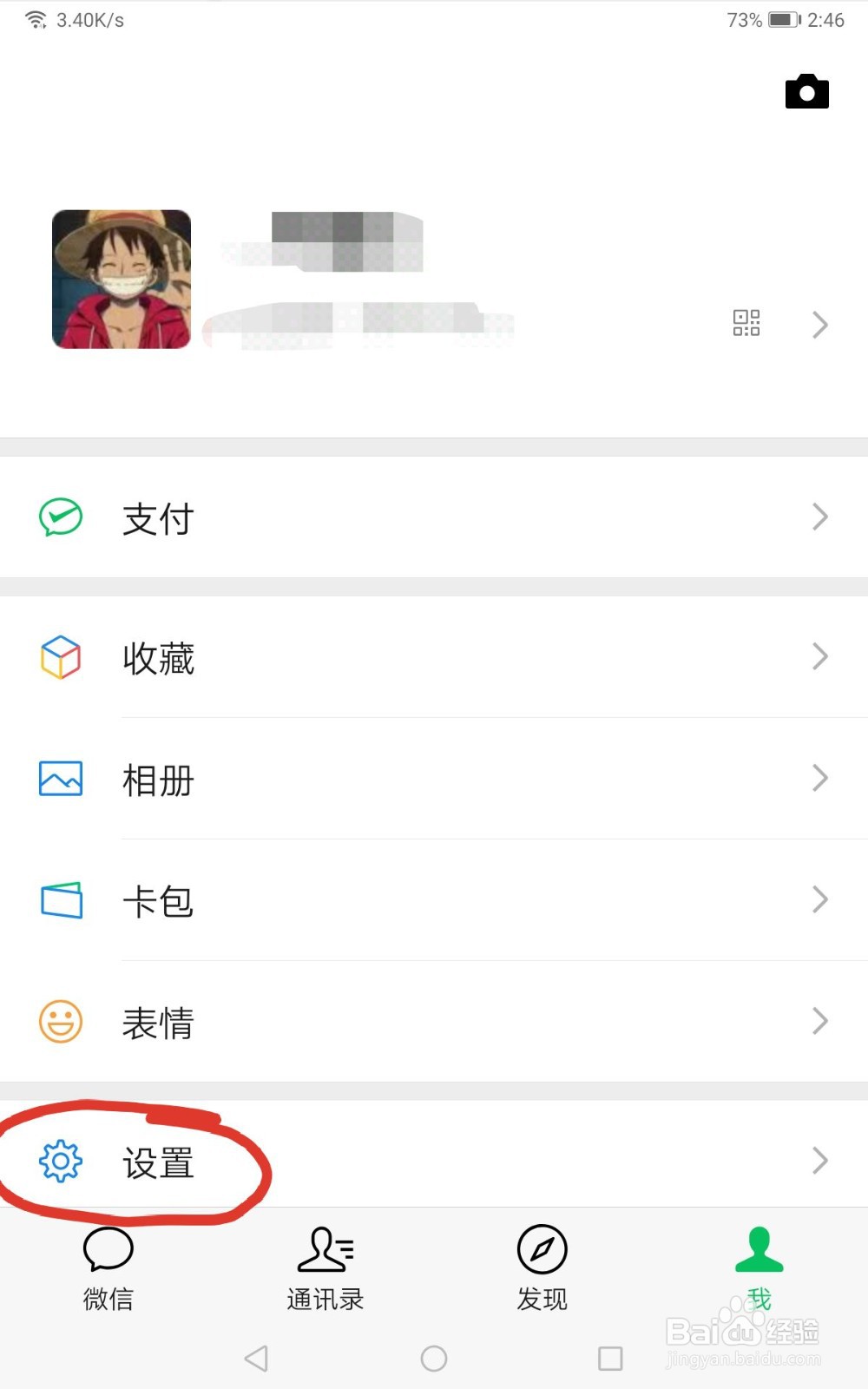Open 支付 using its right chevron arrow
The height and width of the screenshot is (1389, 868).
pos(819,517)
